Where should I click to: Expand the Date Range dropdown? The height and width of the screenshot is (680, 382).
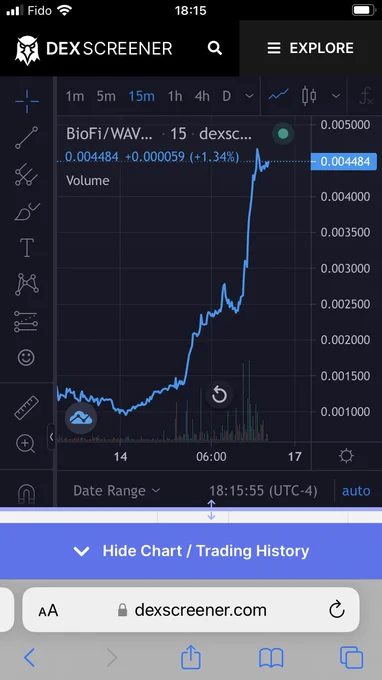117,491
